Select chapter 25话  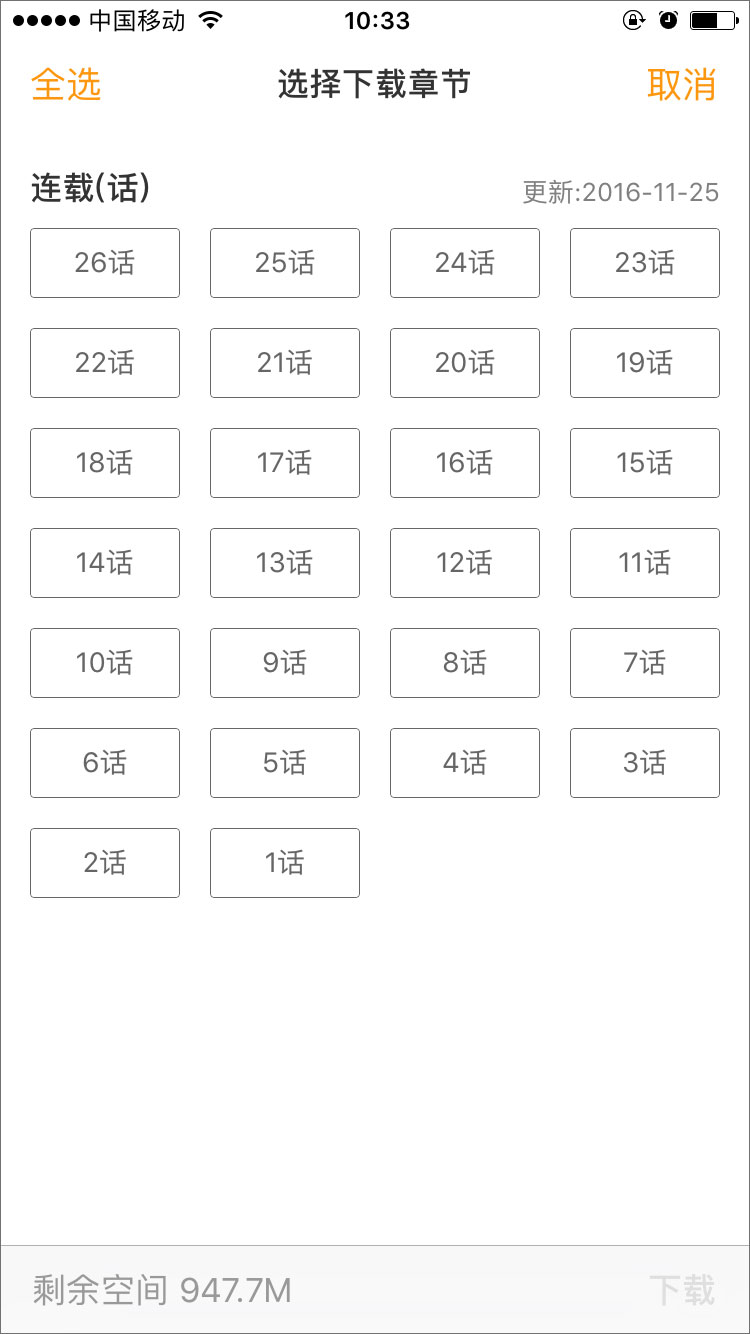[285, 263]
